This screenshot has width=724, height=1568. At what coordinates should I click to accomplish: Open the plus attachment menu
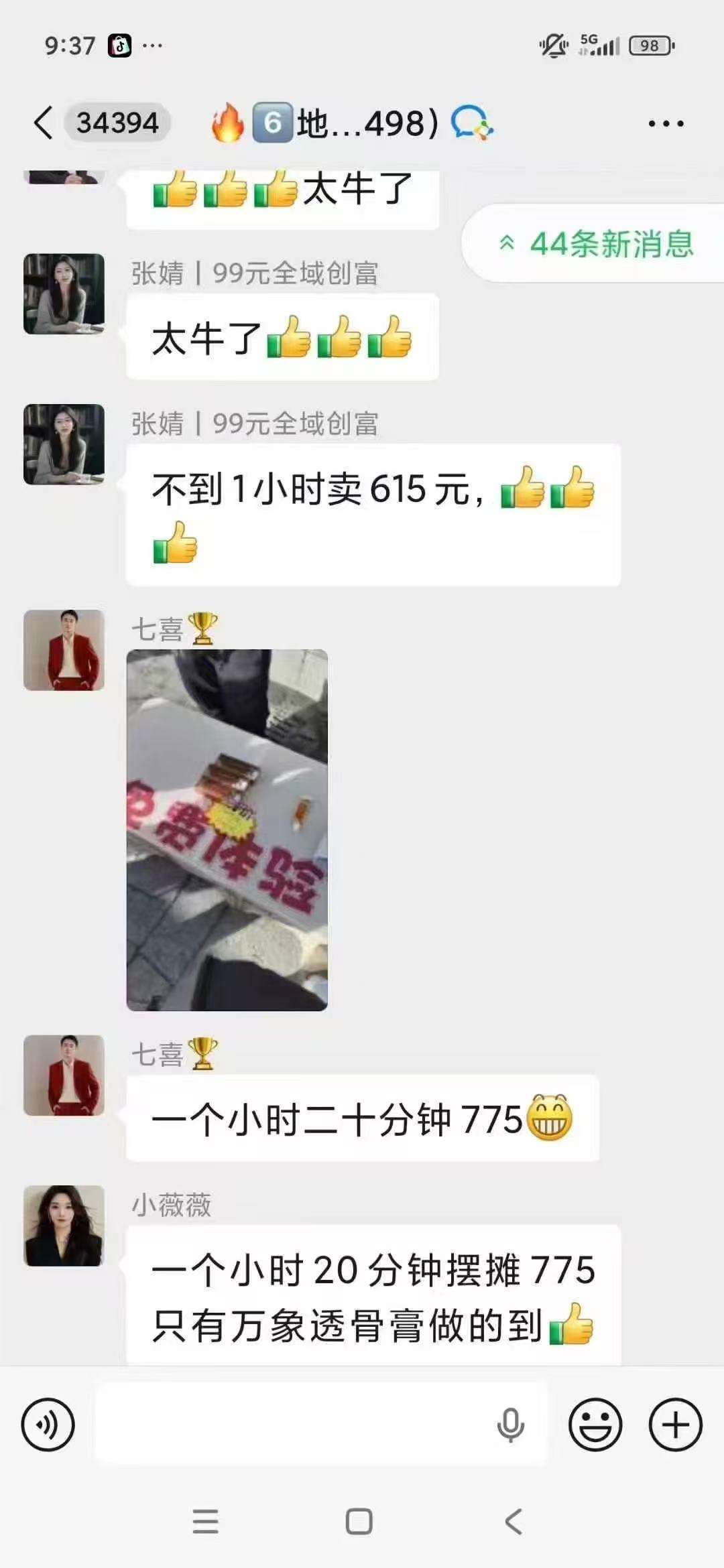[675, 1424]
